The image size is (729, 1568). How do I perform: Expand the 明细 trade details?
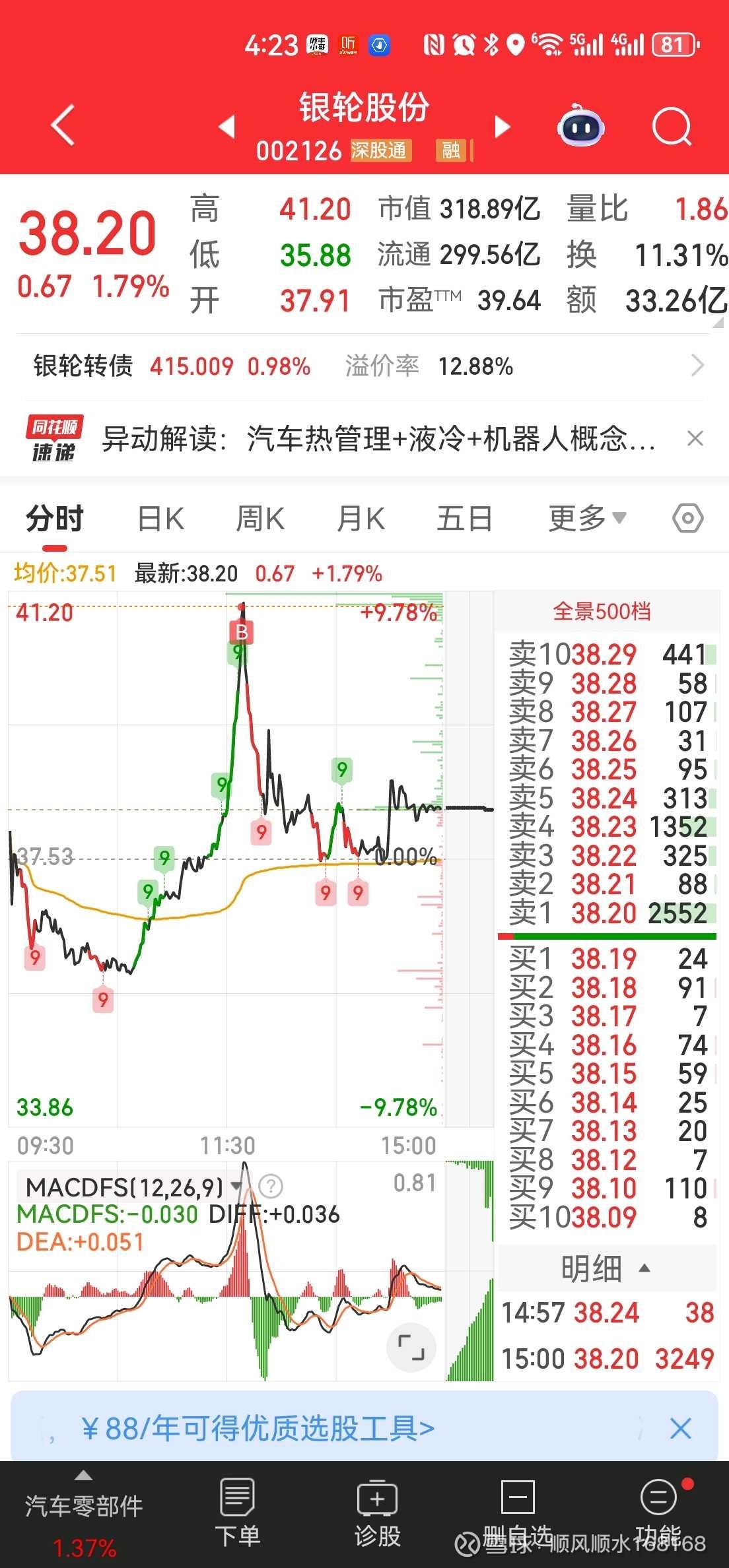(606, 1268)
